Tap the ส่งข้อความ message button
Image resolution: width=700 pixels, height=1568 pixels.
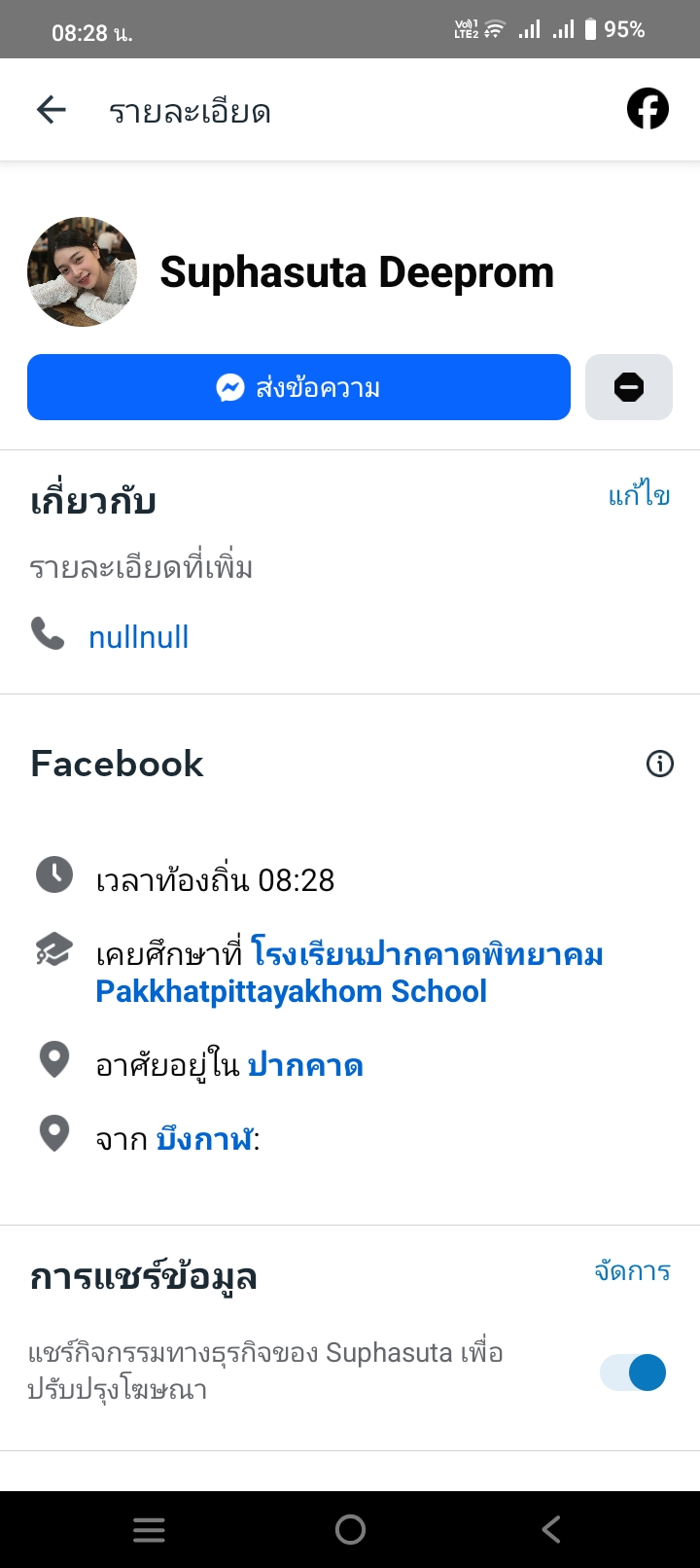pyautogui.click(x=298, y=387)
